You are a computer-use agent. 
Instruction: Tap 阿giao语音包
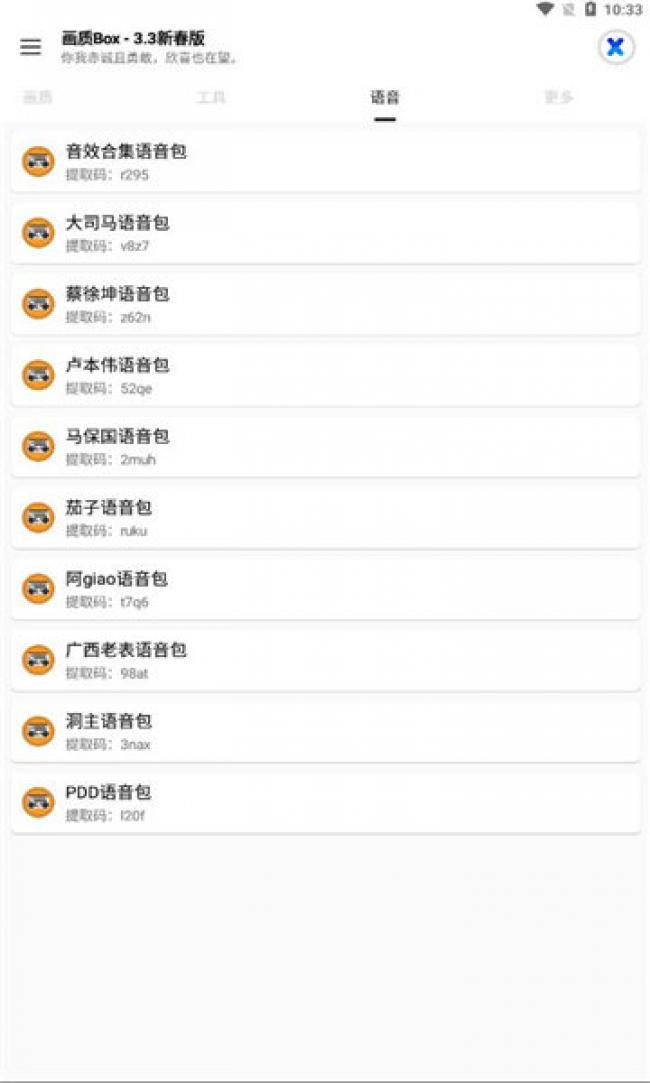click(x=325, y=588)
